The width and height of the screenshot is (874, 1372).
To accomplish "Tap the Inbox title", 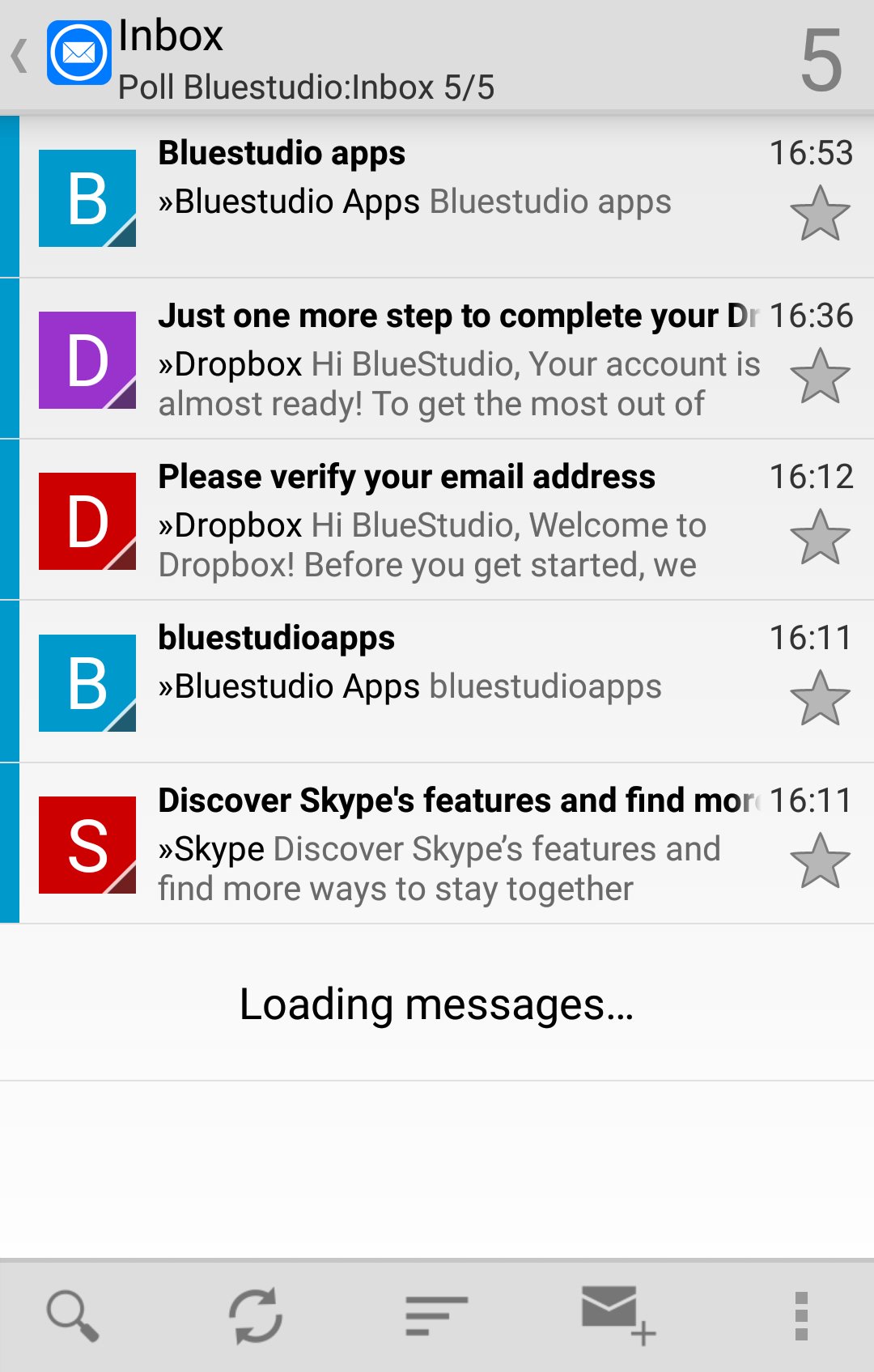I will (170, 36).
